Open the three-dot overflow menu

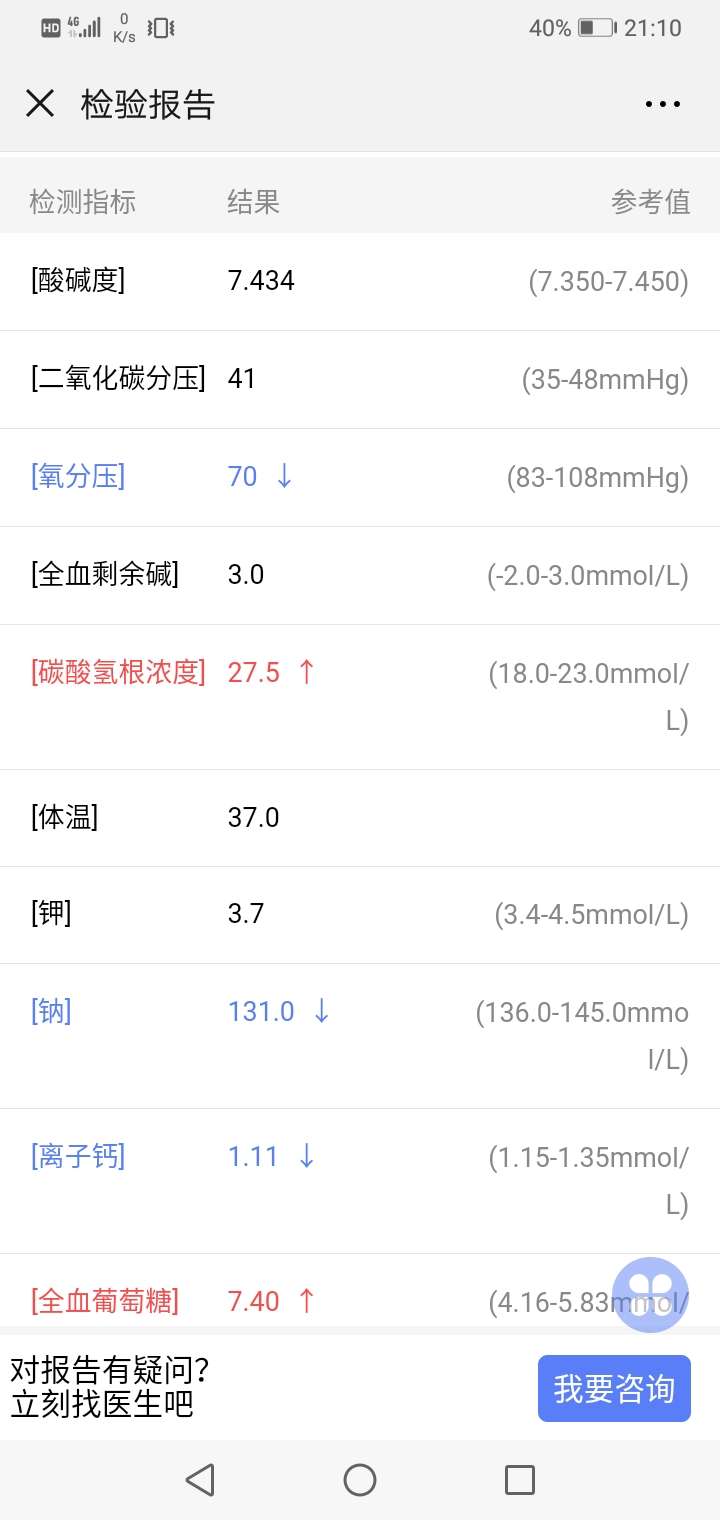662,104
